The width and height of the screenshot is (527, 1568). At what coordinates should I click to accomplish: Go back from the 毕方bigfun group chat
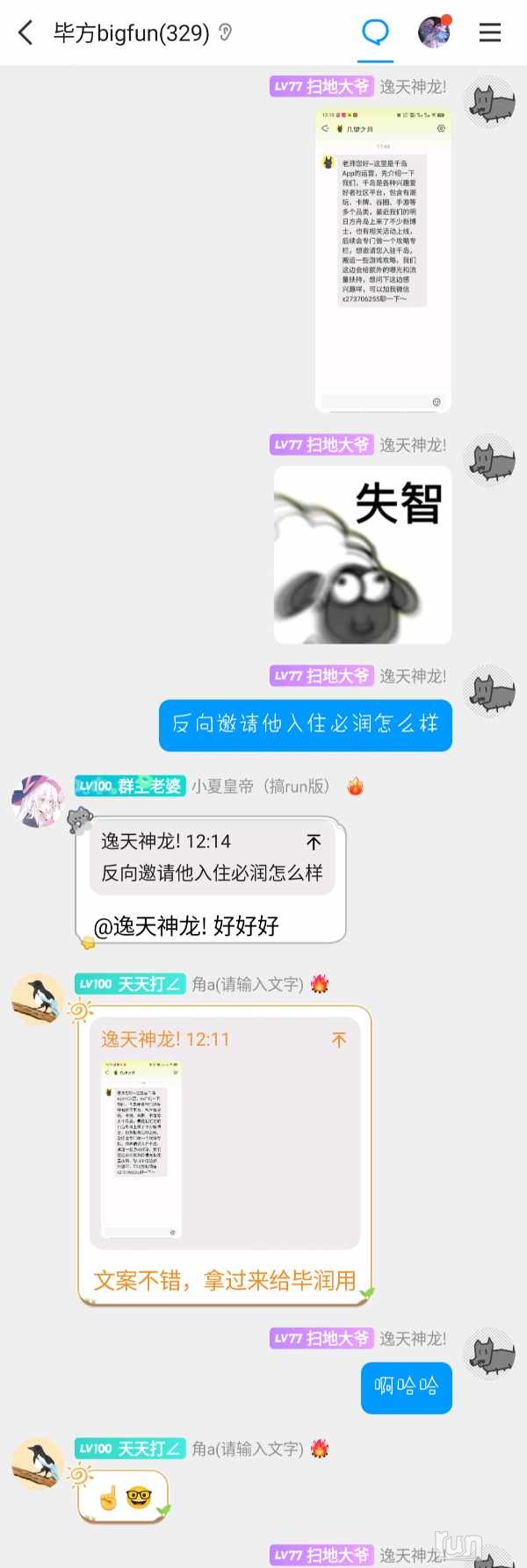click(x=25, y=33)
